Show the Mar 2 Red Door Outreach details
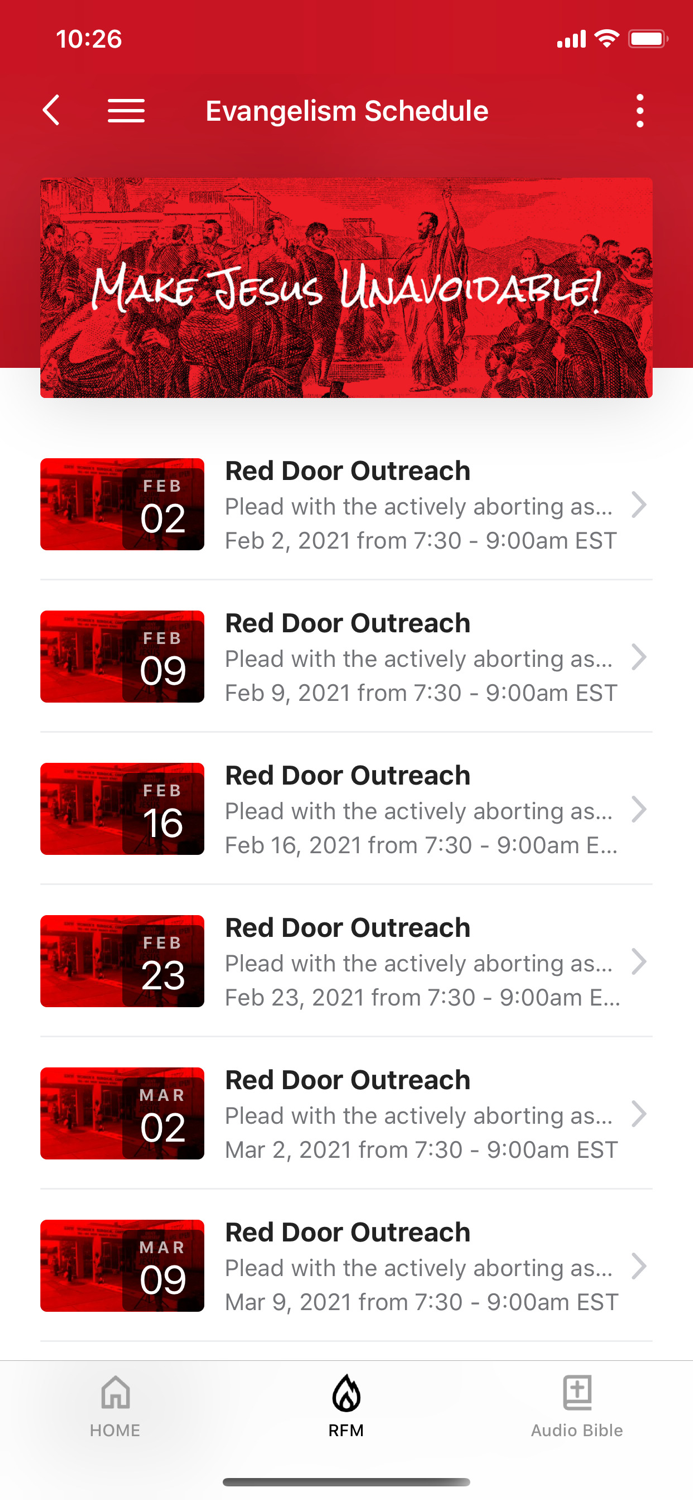The height and width of the screenshot is (1500, 693). pos(346,1114)
